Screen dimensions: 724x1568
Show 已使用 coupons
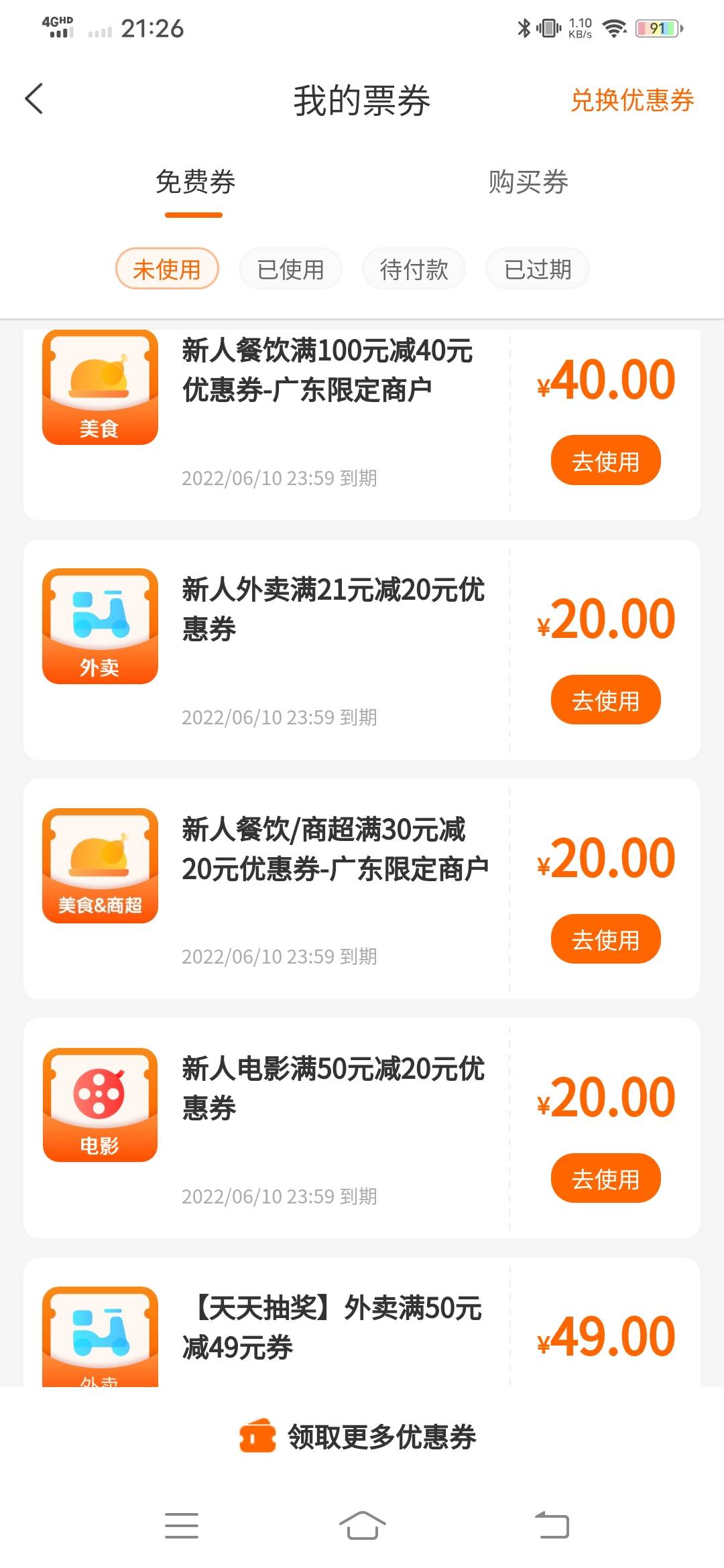coord(290,269)
